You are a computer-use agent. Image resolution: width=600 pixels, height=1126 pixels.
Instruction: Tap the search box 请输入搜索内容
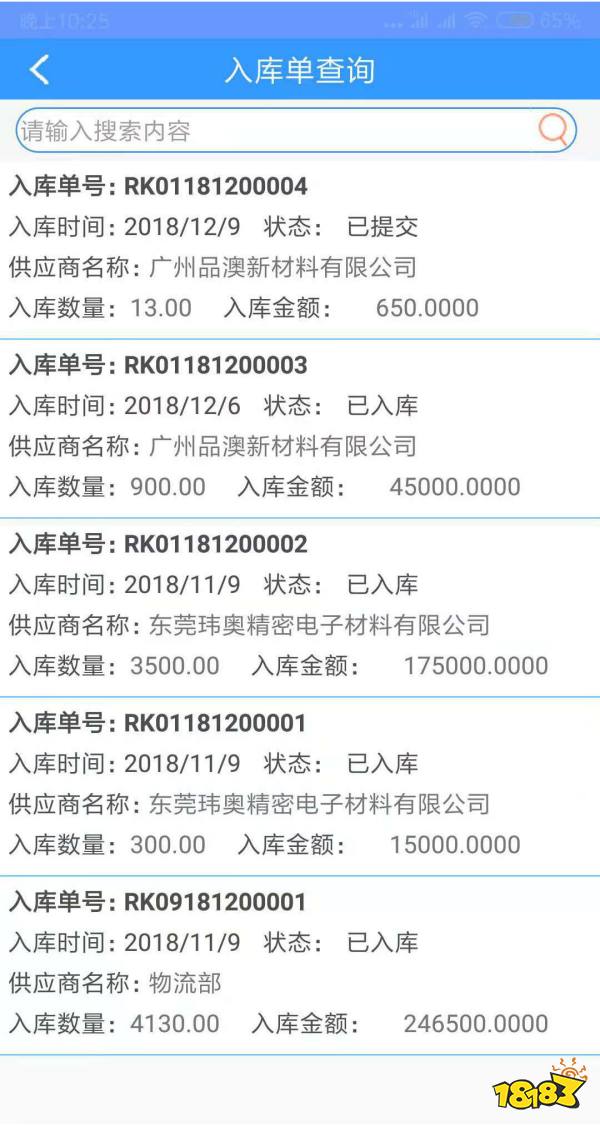pos(270,131)
